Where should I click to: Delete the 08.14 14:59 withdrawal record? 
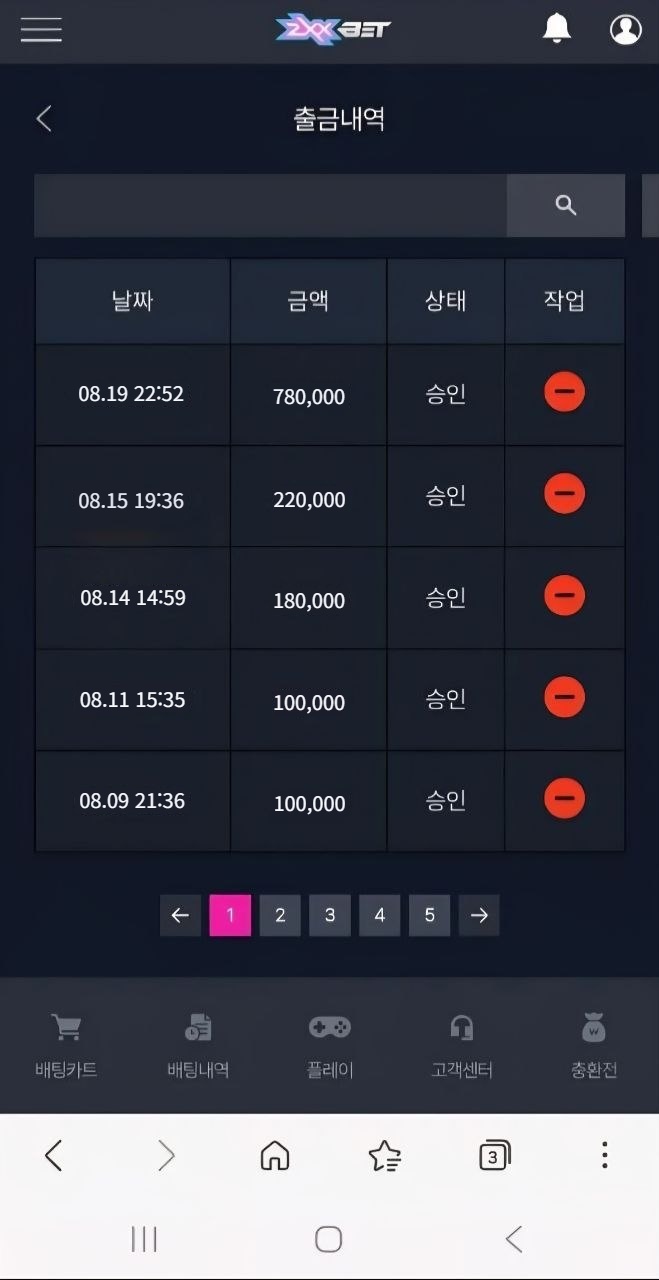[x=564, y=595]
